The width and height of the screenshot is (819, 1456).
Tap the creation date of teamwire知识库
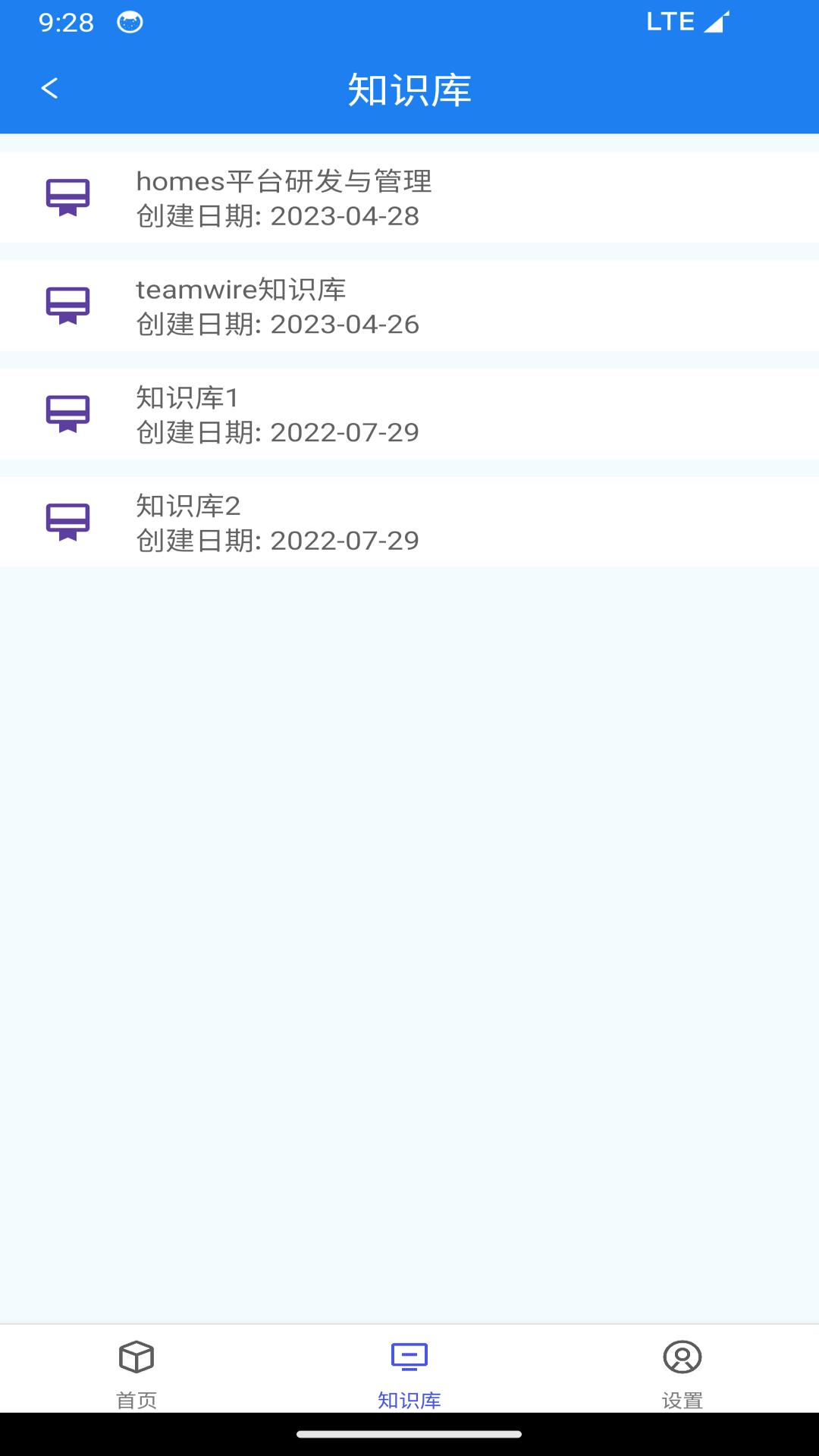click(277, 324)
